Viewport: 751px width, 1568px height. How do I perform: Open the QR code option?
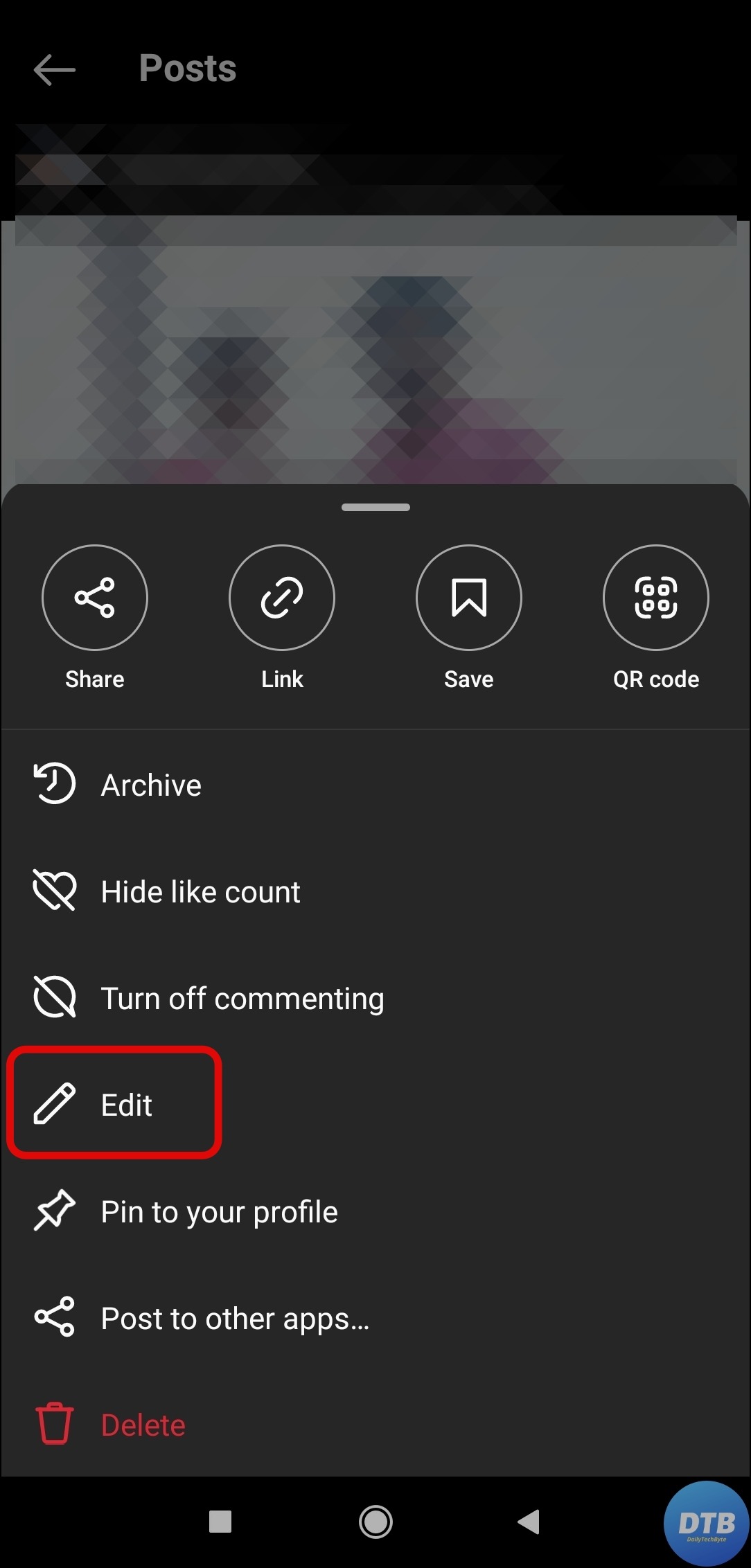click(655, 597)
